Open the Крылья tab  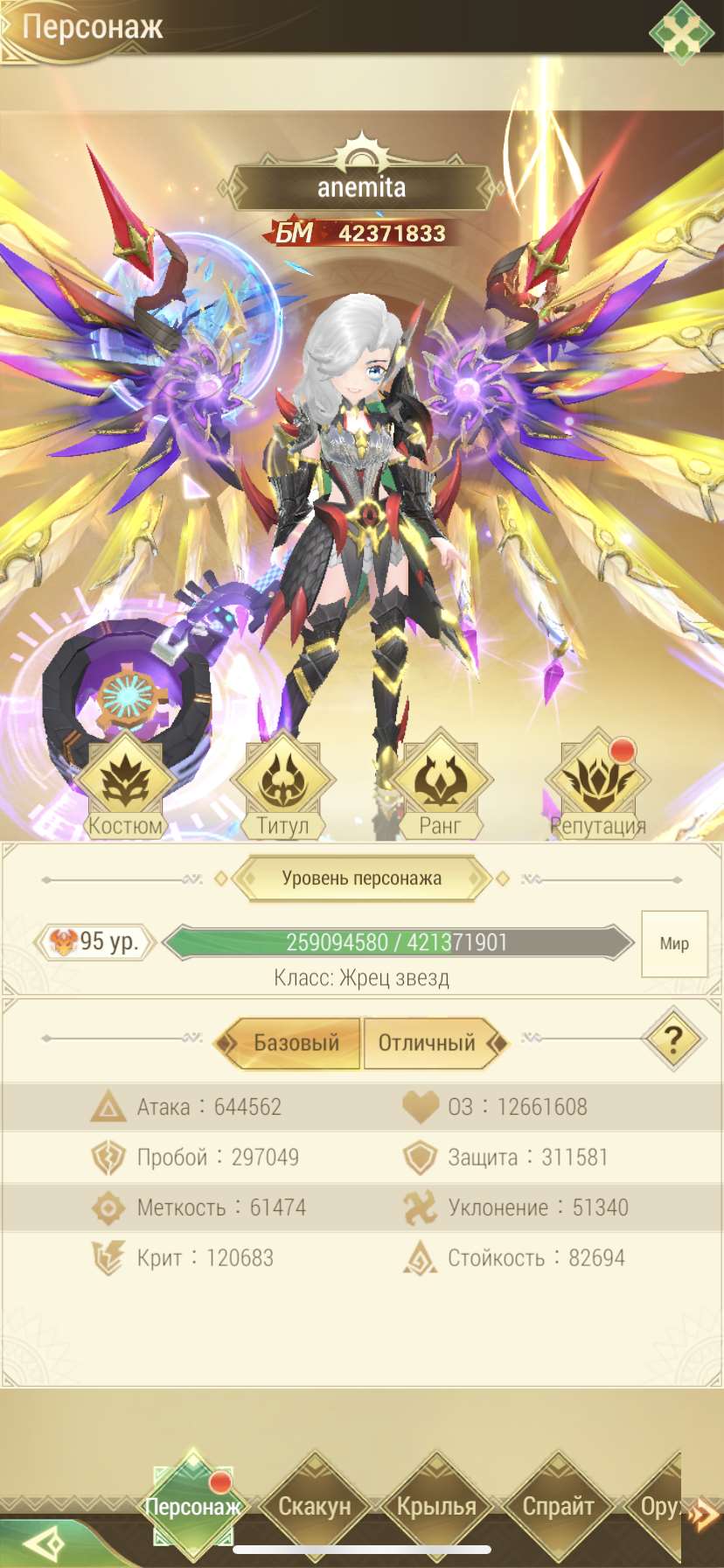(436, 1505)
